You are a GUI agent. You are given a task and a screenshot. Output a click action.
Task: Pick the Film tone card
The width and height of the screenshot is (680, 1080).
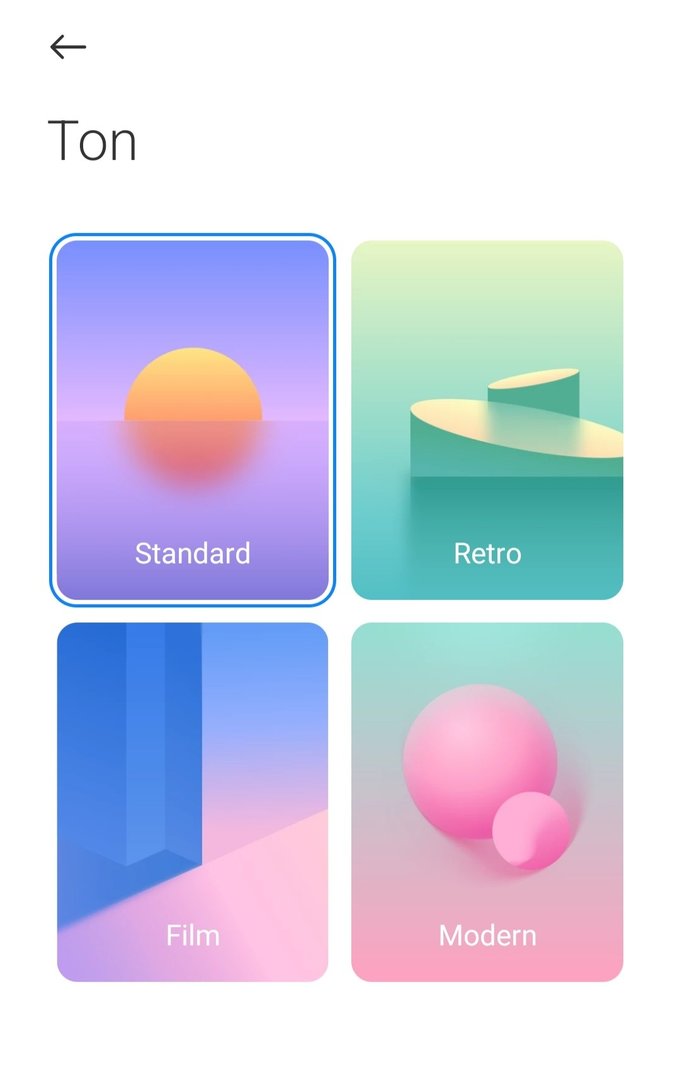click(x=192, y=802)
